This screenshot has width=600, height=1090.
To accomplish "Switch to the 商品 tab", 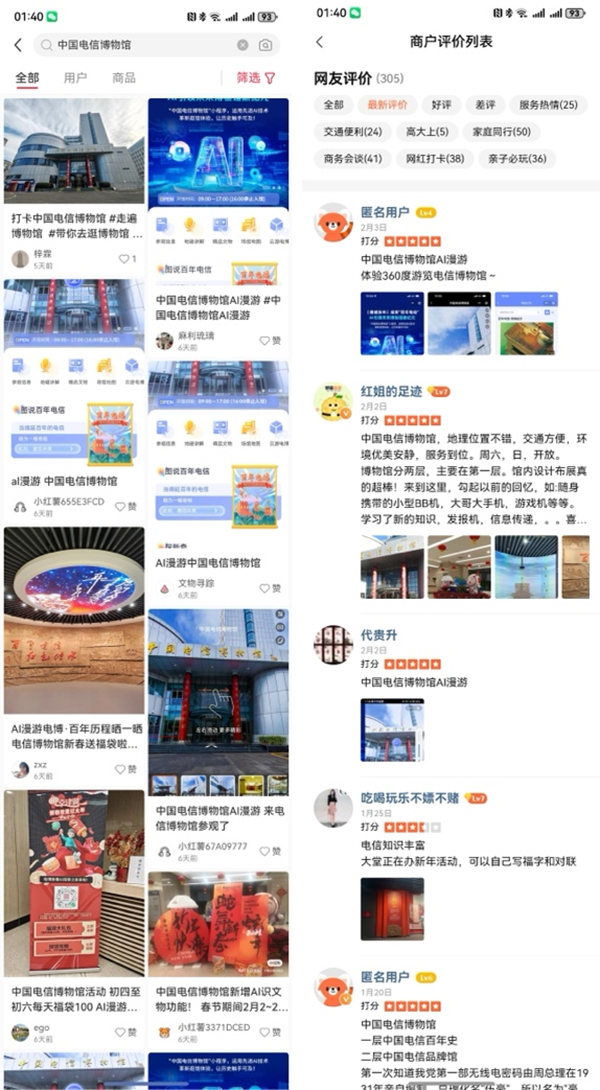I will coord(124,78).
